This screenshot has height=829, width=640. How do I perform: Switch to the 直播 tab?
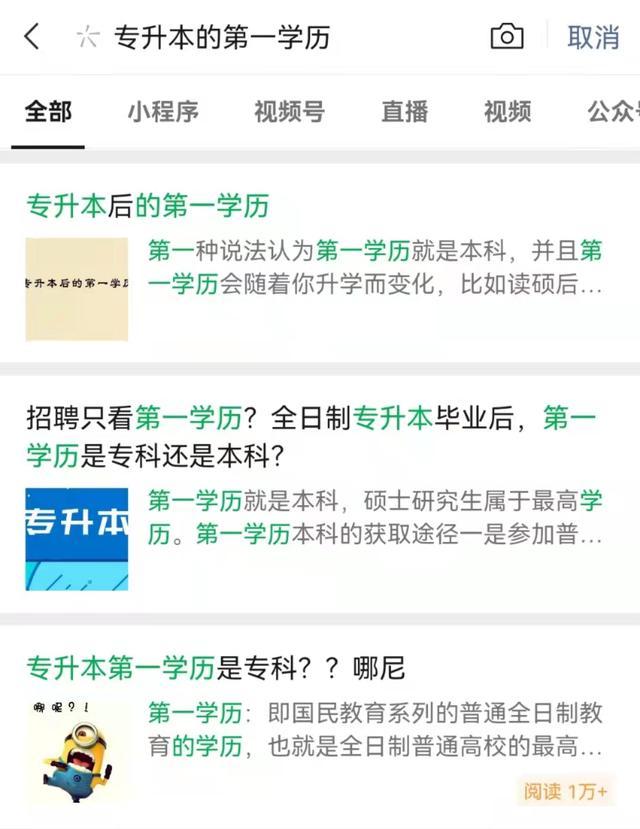click(x=405, y=112)
